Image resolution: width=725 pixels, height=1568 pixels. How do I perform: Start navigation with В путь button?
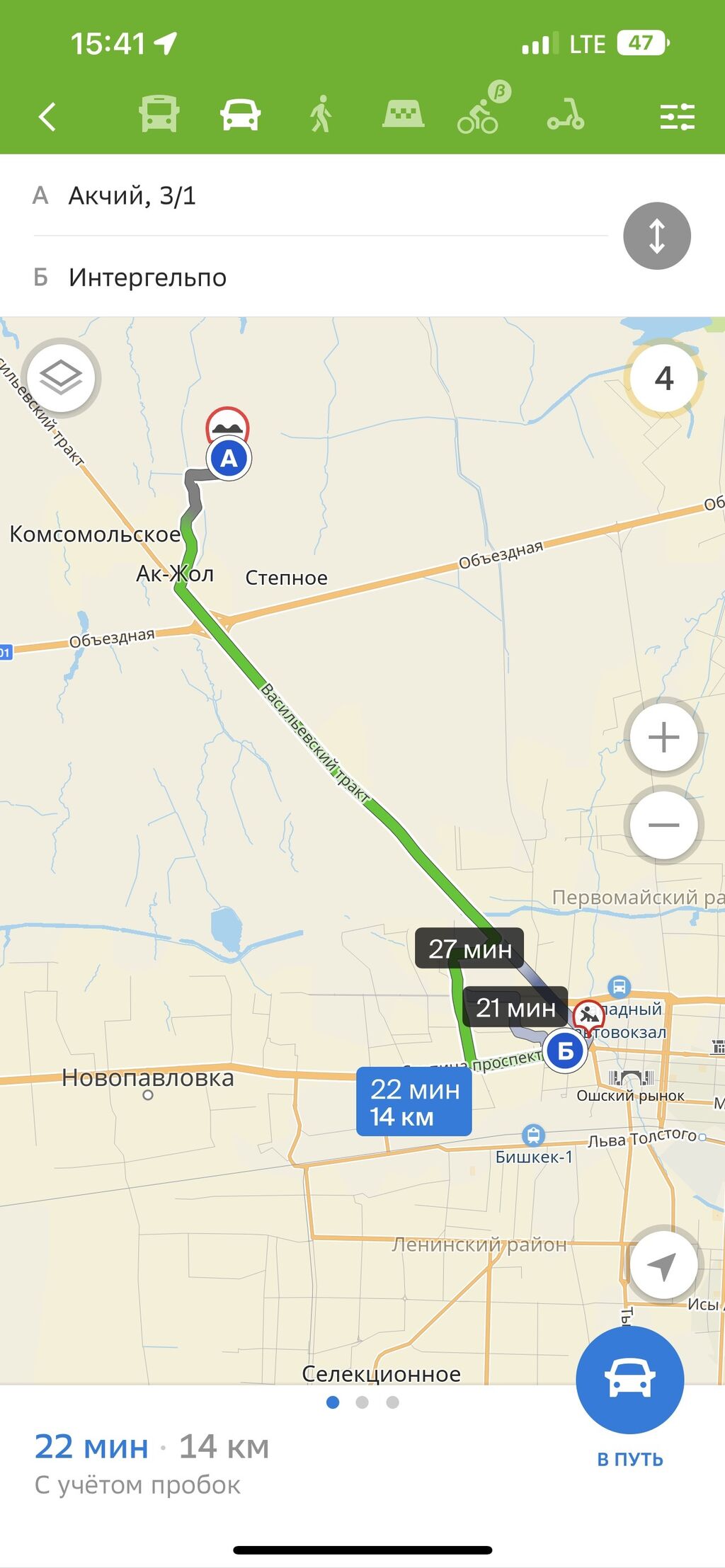click(x=629, y=1380)
